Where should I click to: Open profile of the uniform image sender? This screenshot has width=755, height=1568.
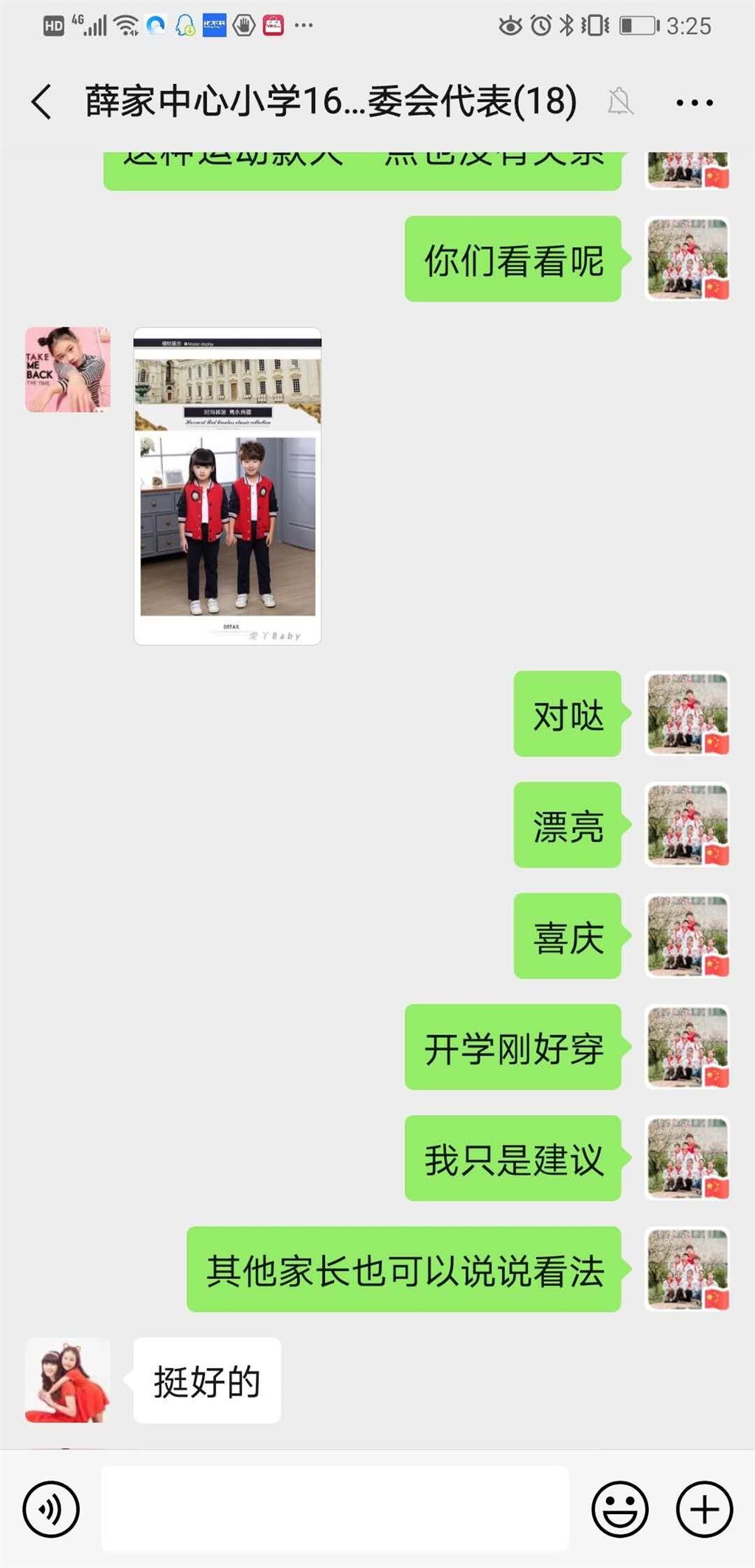tap(68, 369)
